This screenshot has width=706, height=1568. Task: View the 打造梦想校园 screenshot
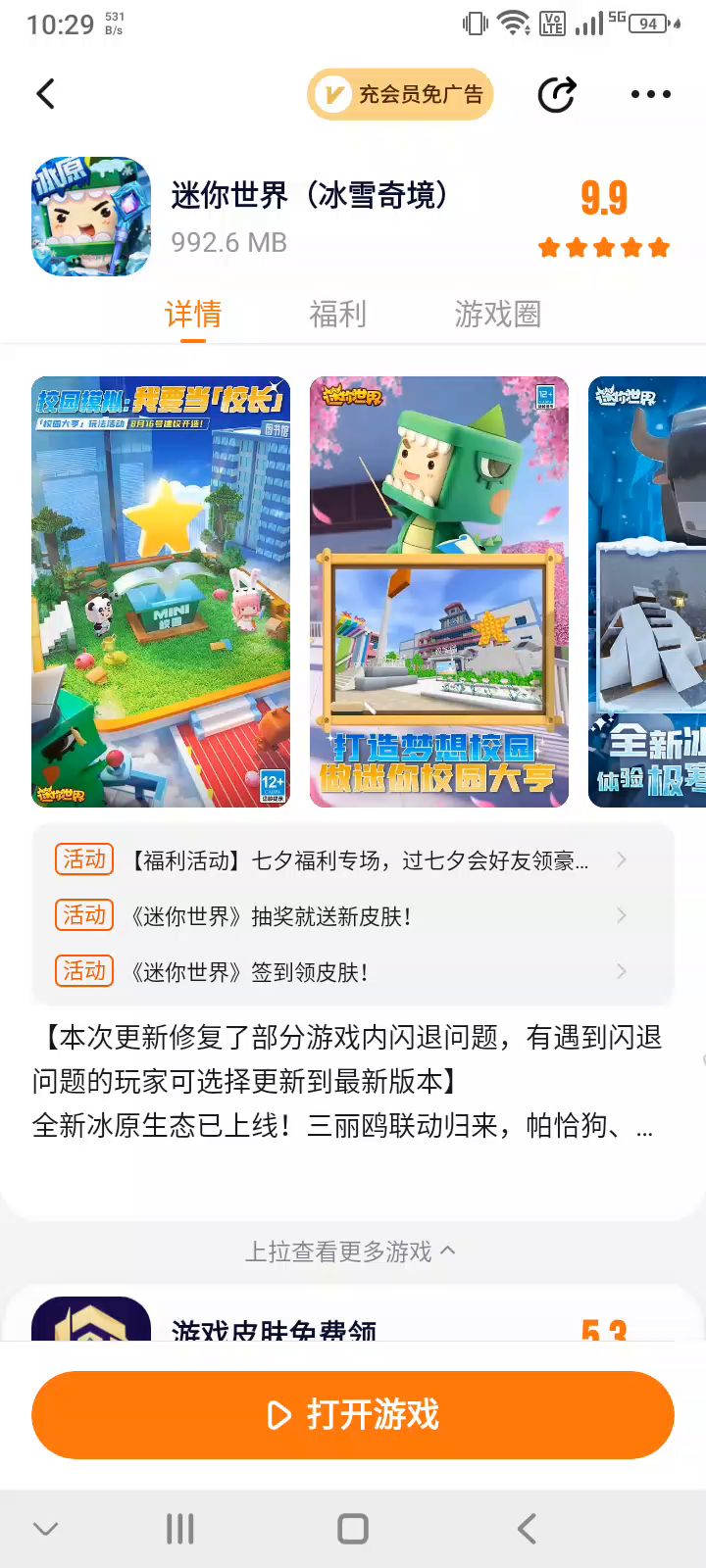click(x=439, y=592)
